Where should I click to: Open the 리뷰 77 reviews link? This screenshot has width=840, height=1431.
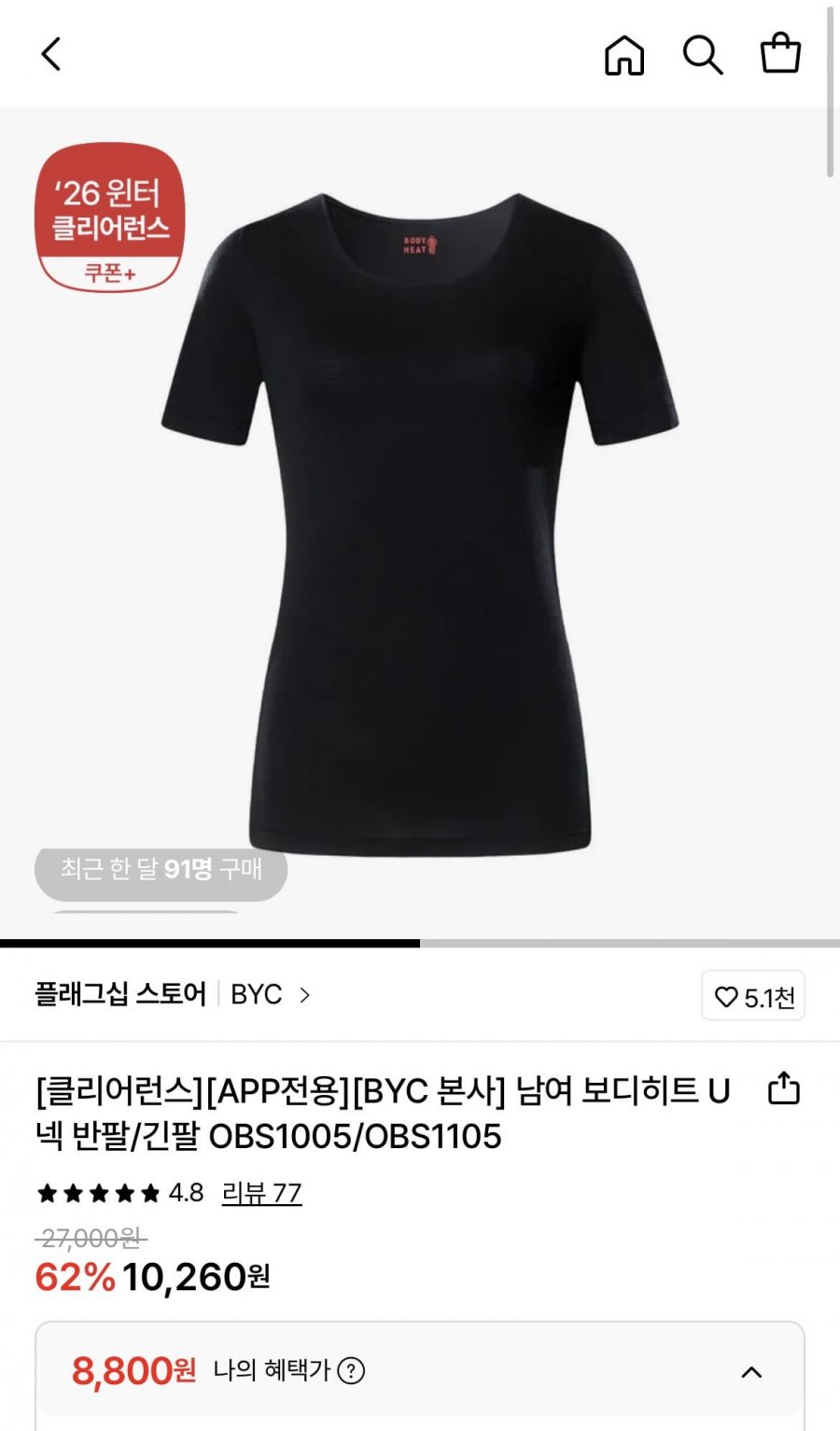point(261,1193)
